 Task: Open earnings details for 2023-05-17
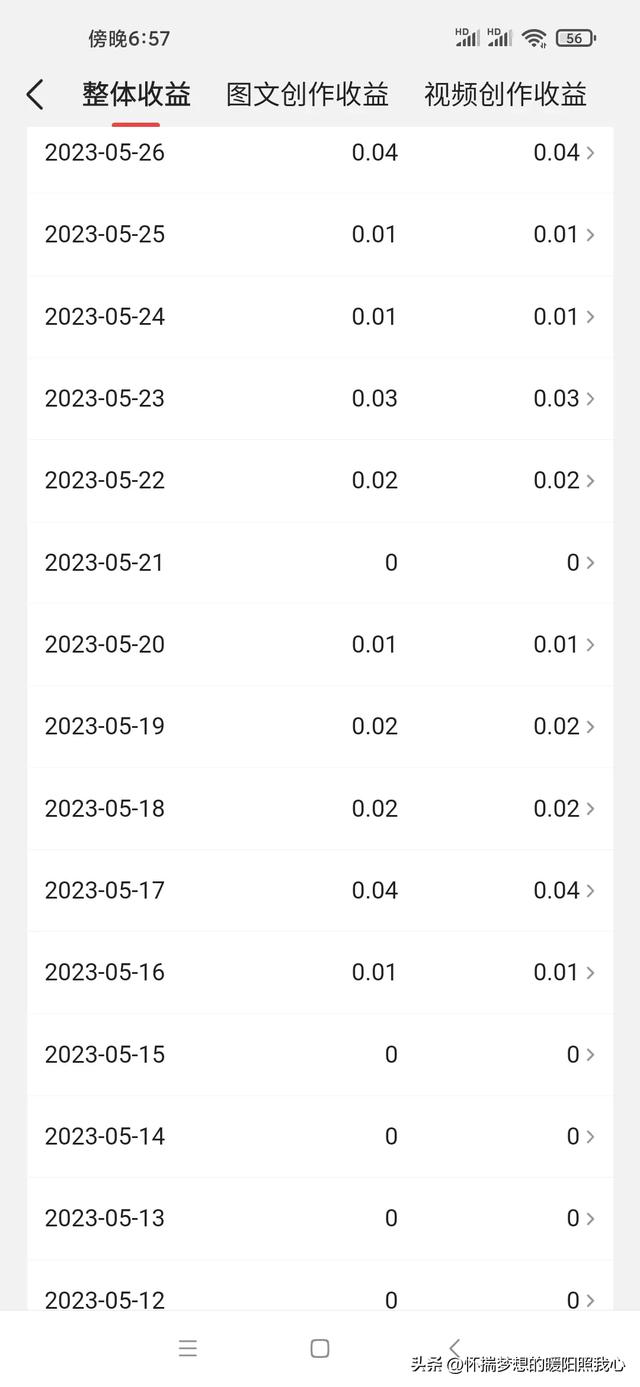320,891
